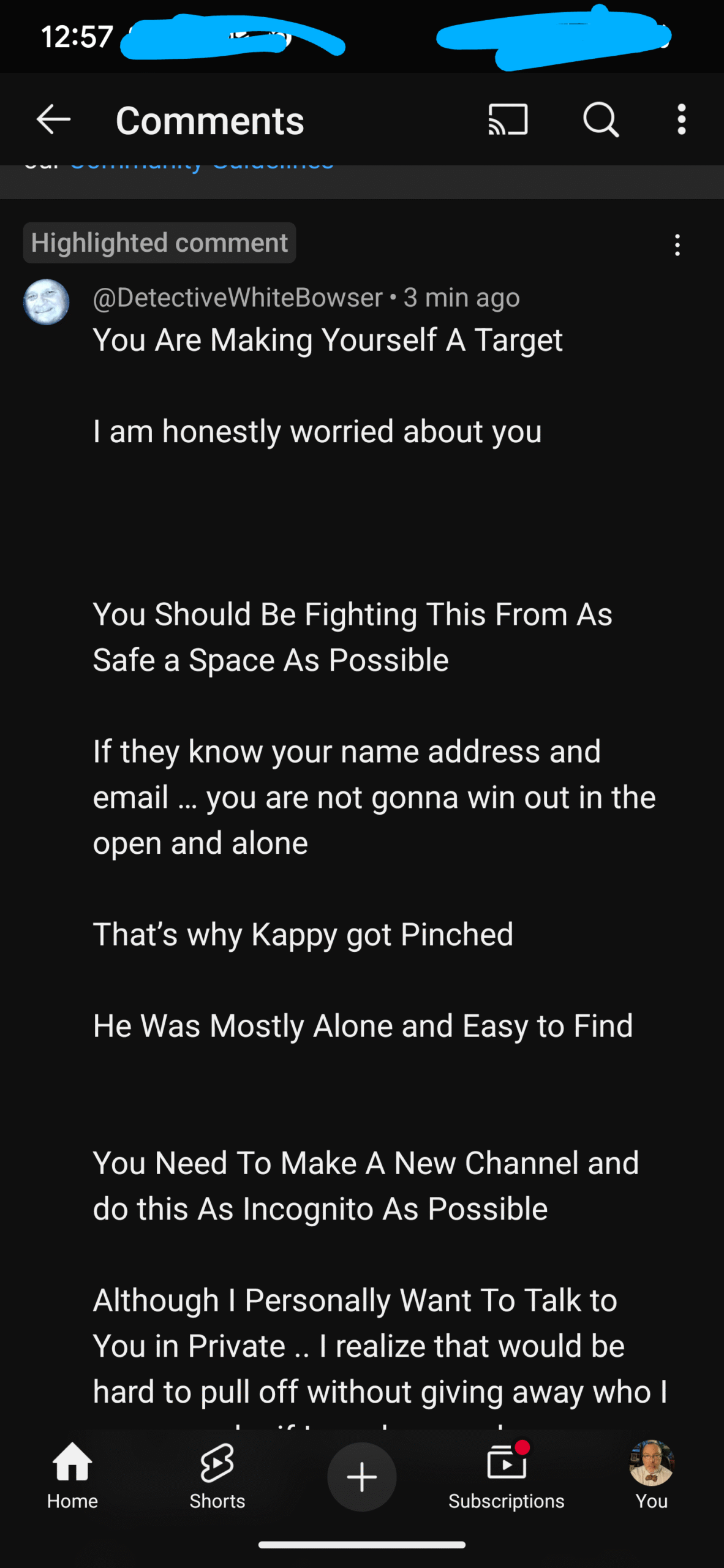Open options for the highlighted comment
The width and height of the screenshot is (724, 1568).
(677, 245)
